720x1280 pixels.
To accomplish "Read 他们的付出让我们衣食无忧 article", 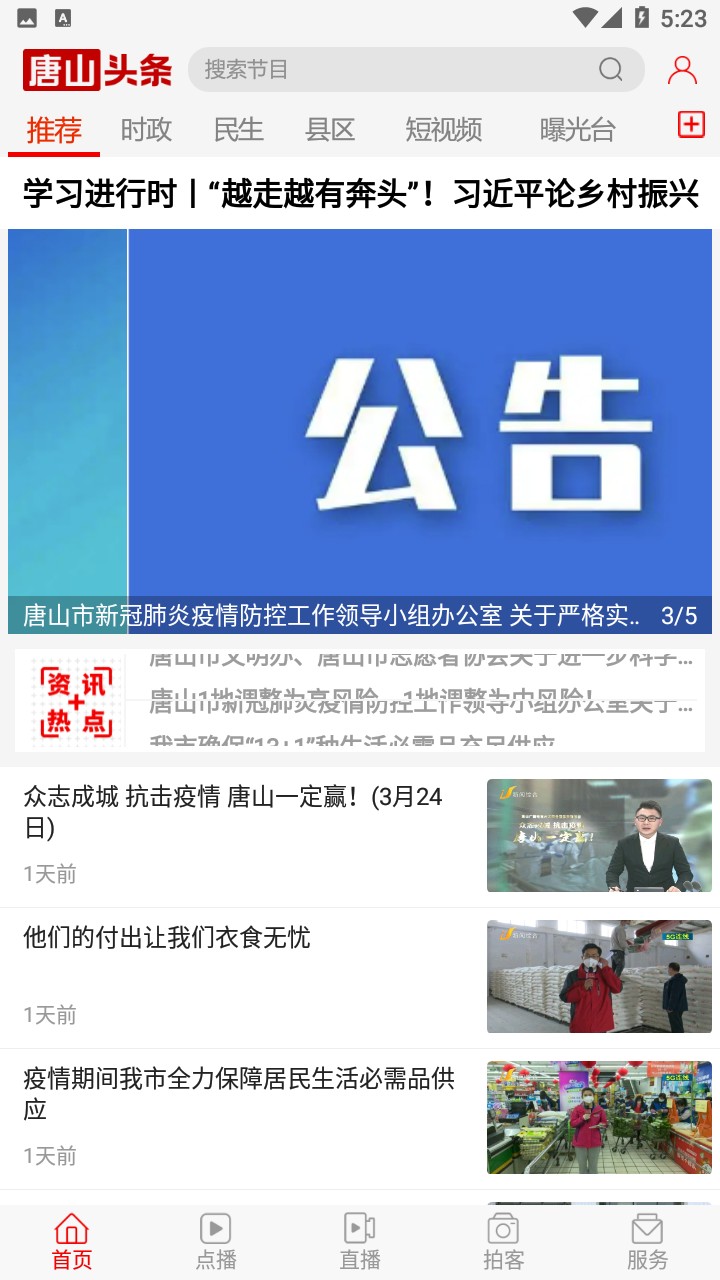I will (x=240, y=938).
